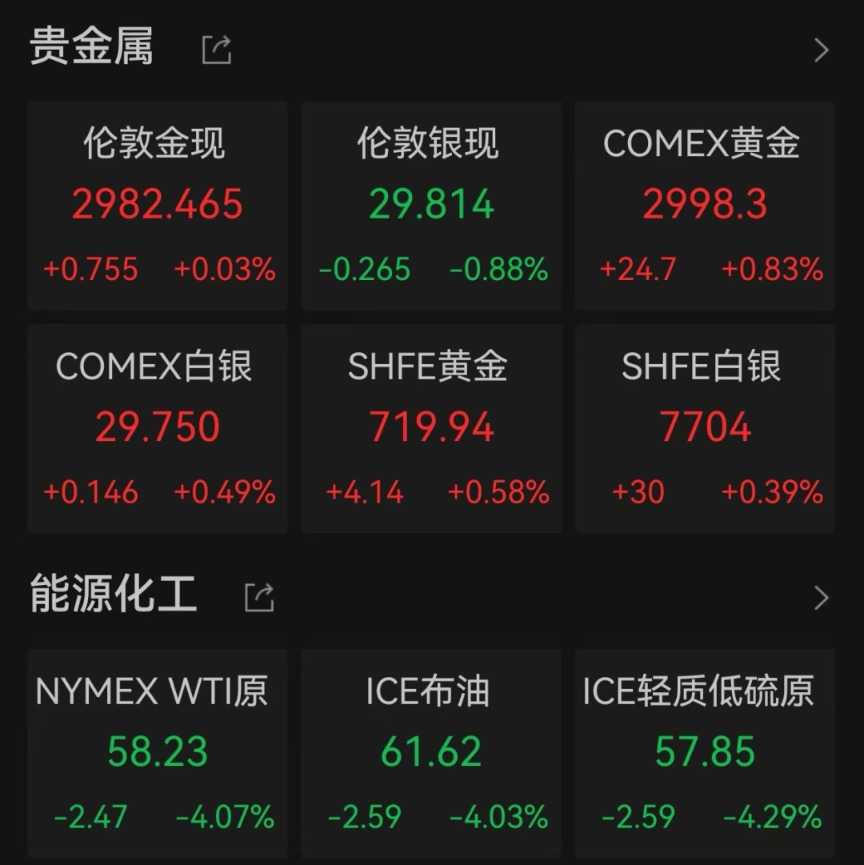Image resolution: width=864 pixels, height=865 pixels.
Task: Open the ICE布油 quote card
Action: click(x=432, y=752)
